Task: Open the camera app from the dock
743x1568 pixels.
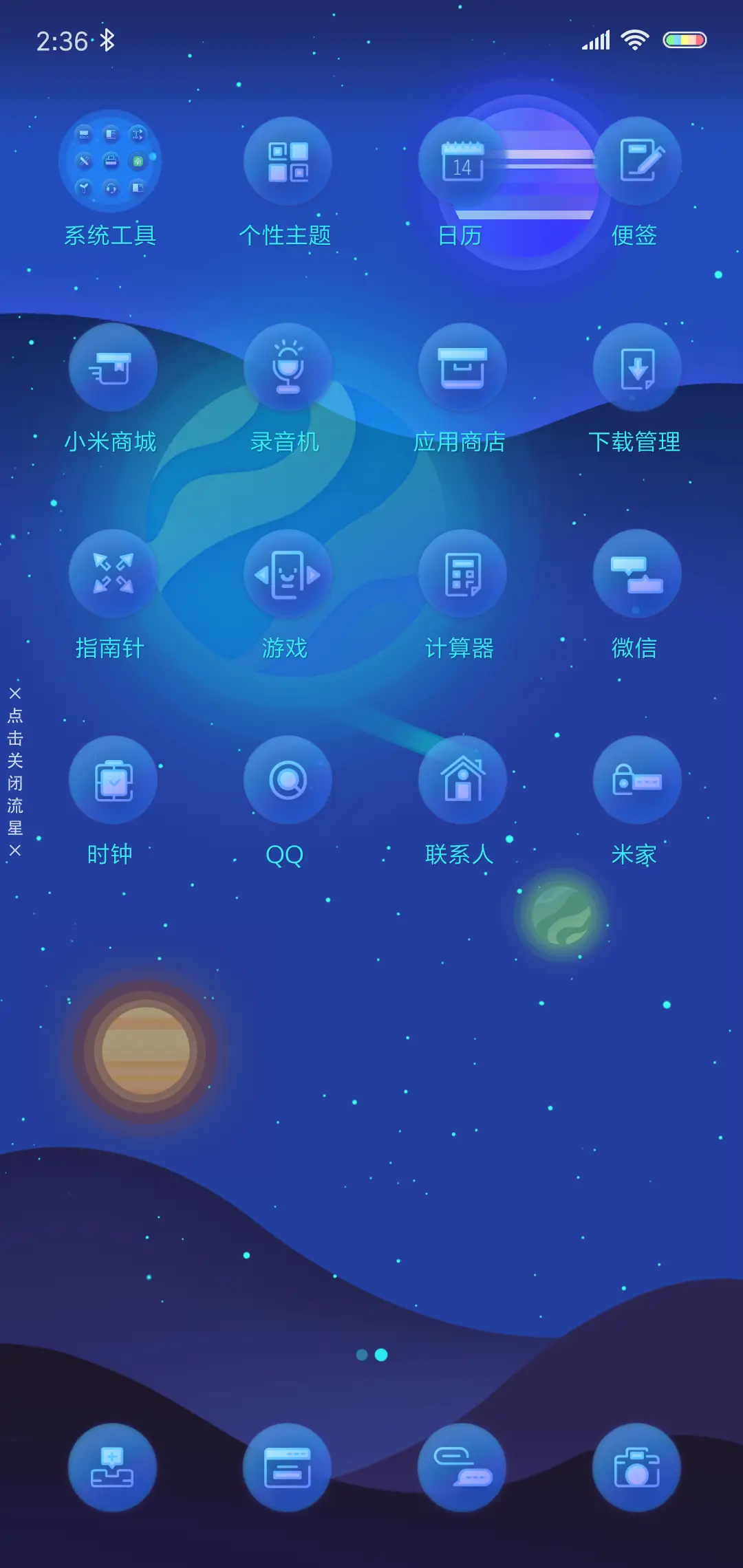Action: pyautogui.click(x=637, y=1467)
